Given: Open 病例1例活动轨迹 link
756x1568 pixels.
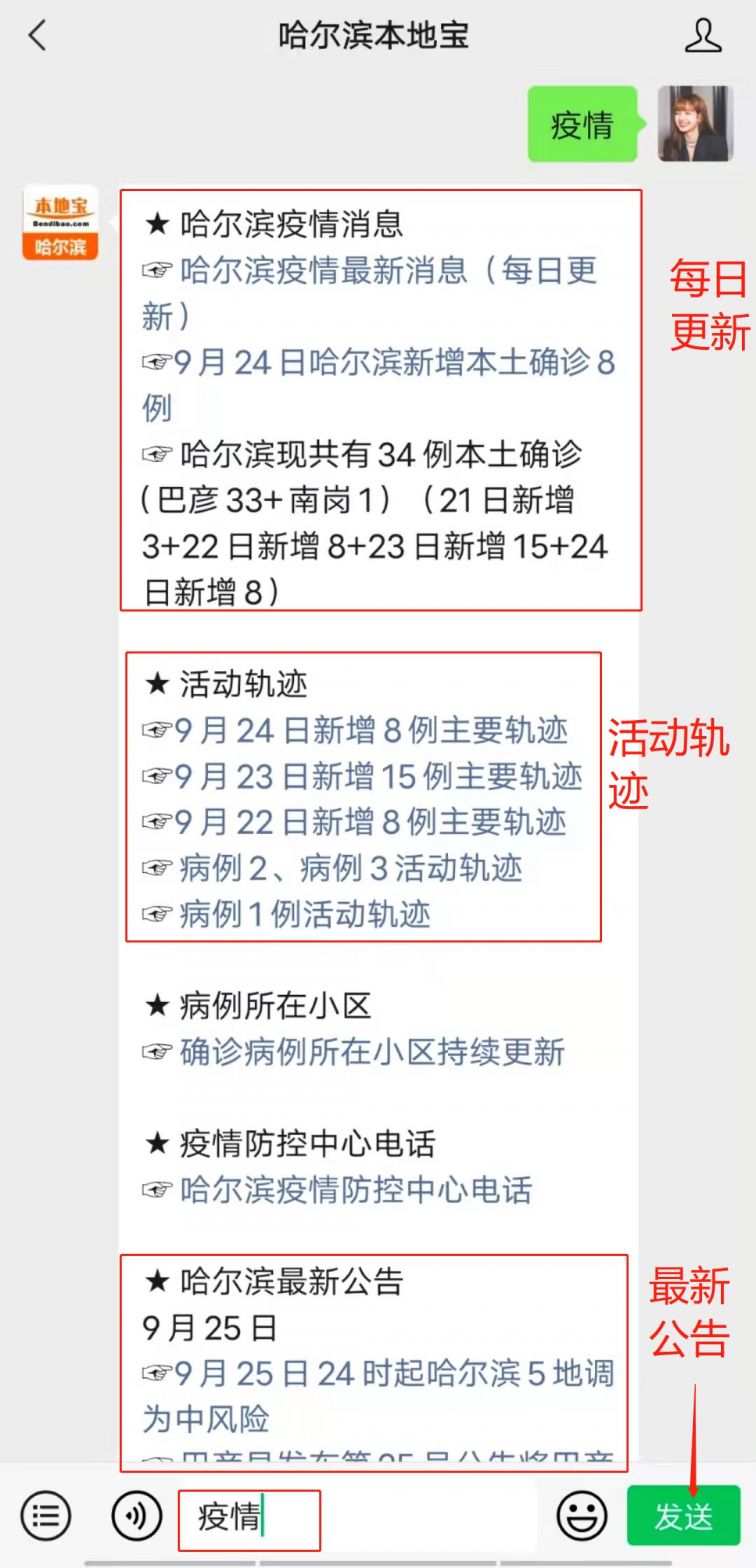Looking at the screenshot, I should (x=304, y=914).
